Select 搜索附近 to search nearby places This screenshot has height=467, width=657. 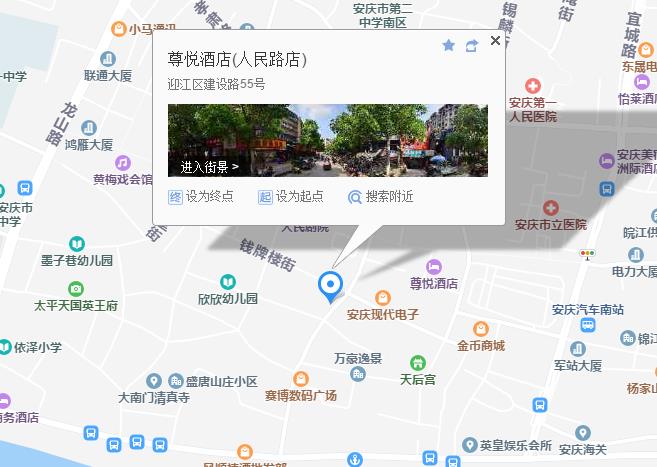pos(380,197)
